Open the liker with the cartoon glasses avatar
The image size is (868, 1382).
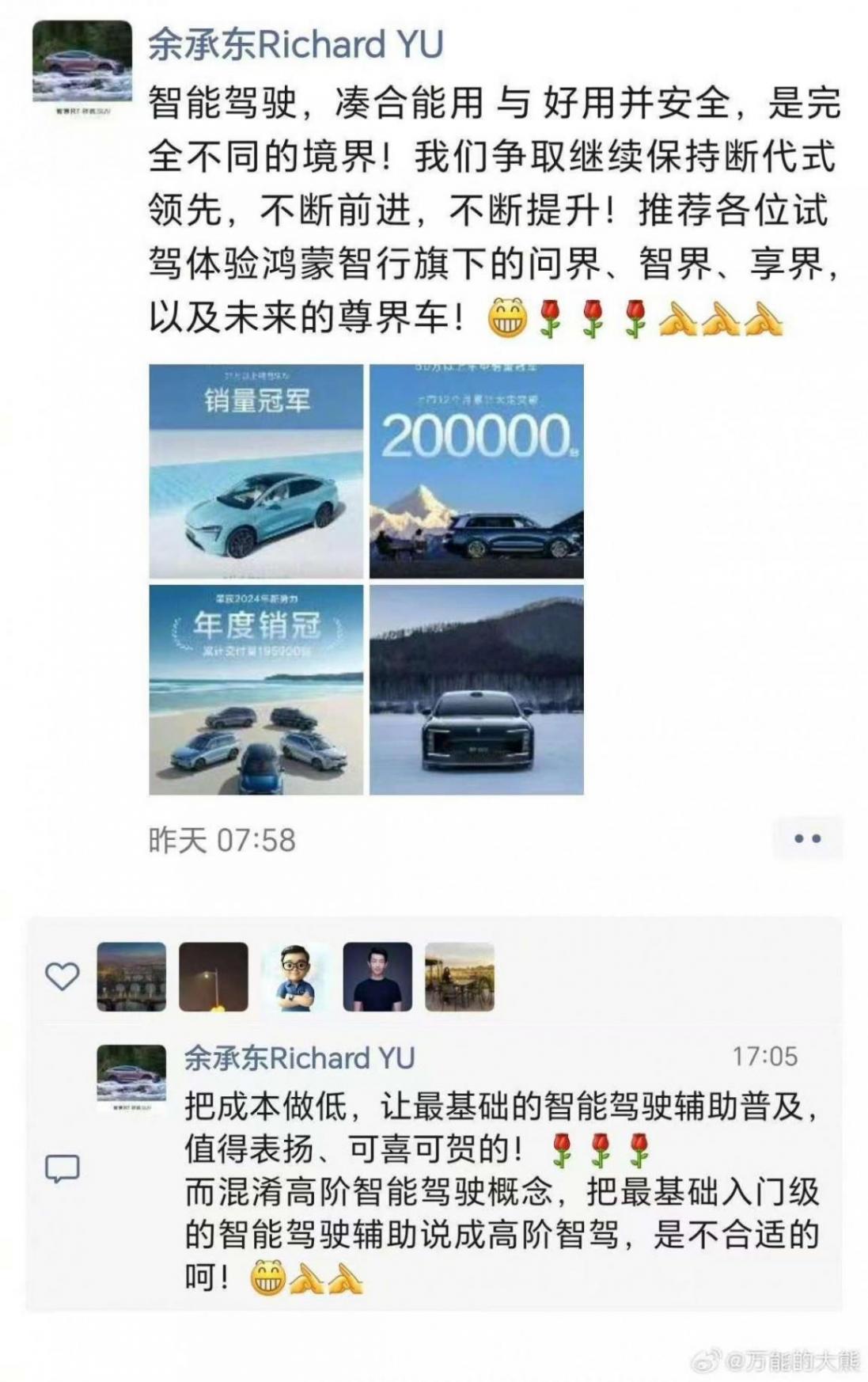point(295,977)
